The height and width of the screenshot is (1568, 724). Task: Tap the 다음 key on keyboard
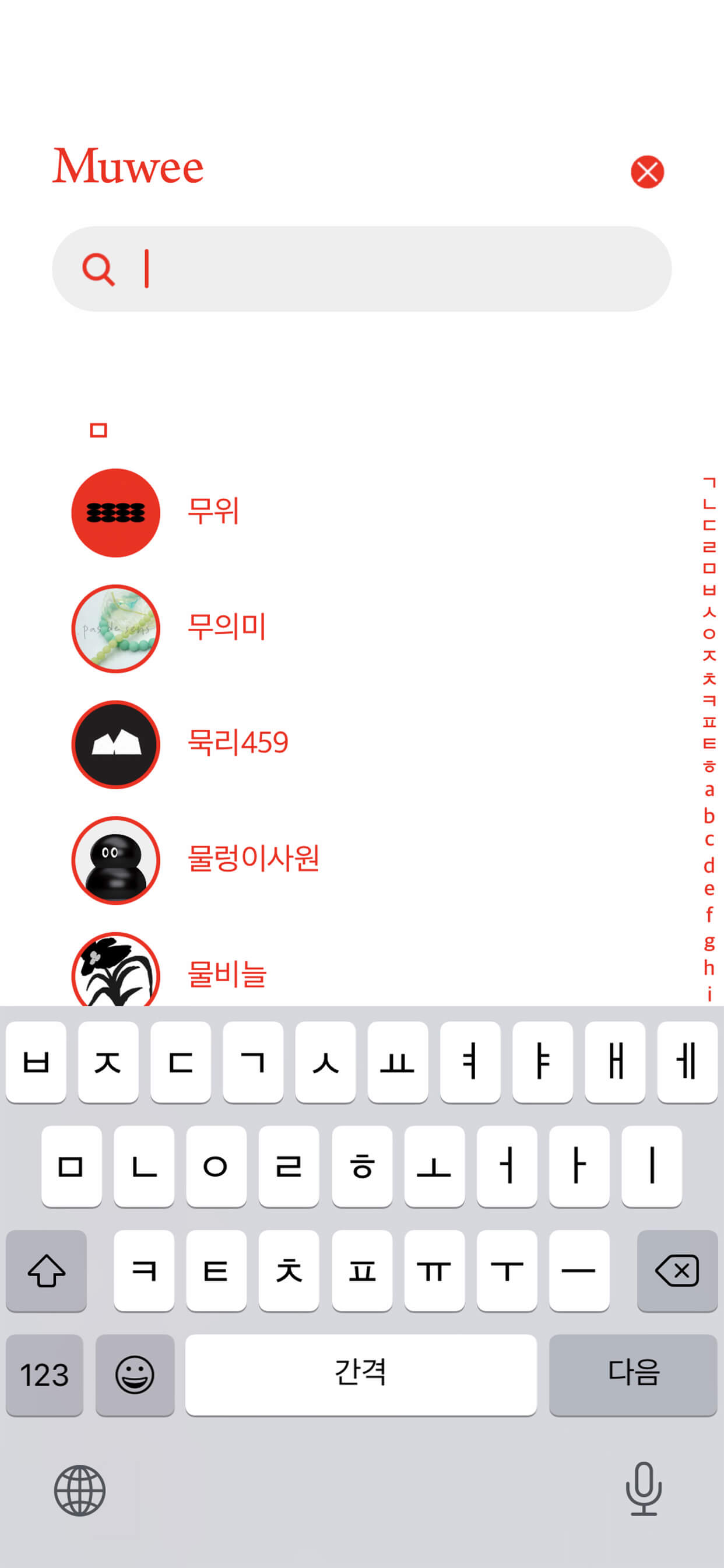pyautogui.click(x=632, y=1374)
